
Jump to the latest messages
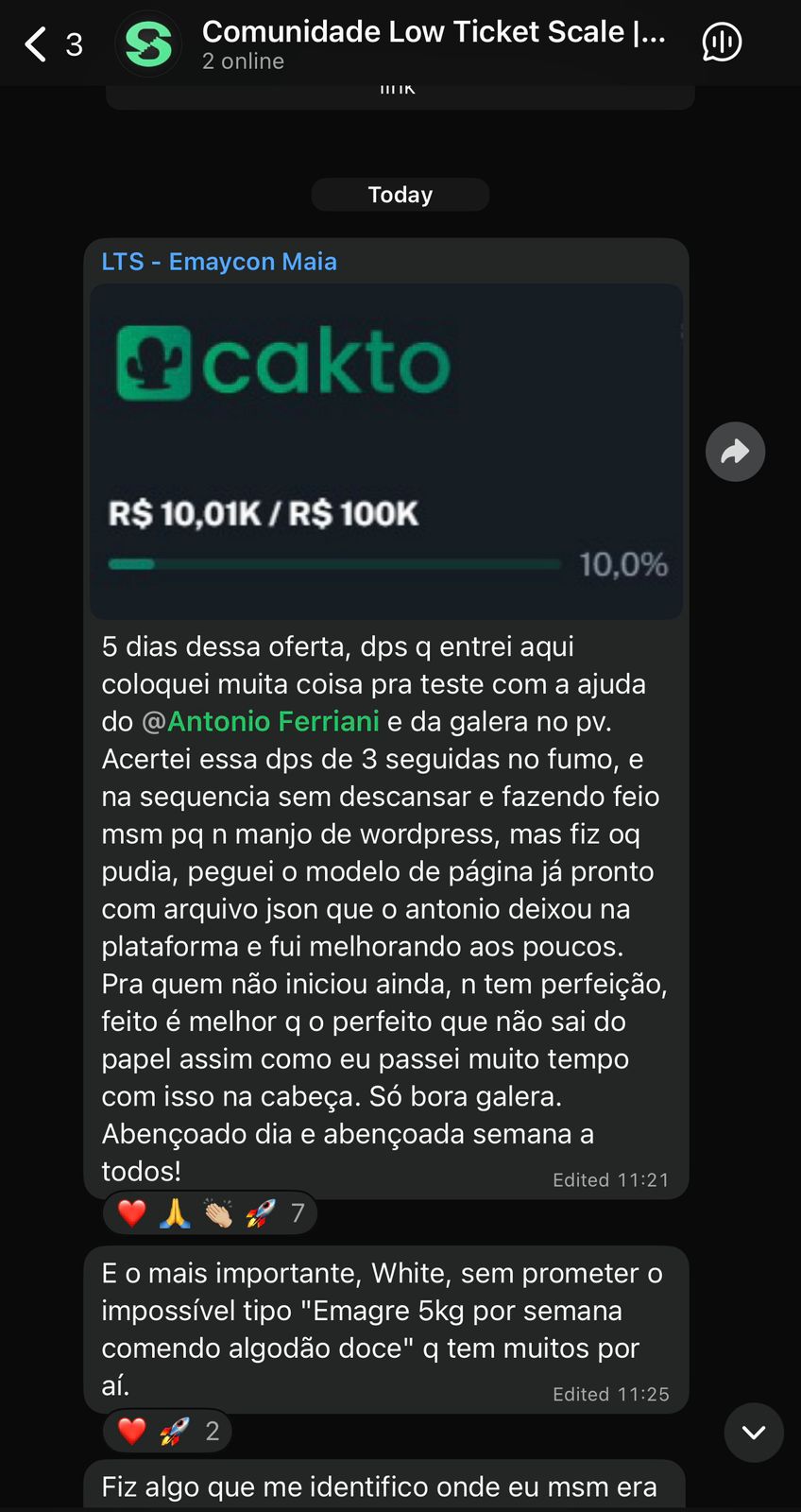point(753,1433)
